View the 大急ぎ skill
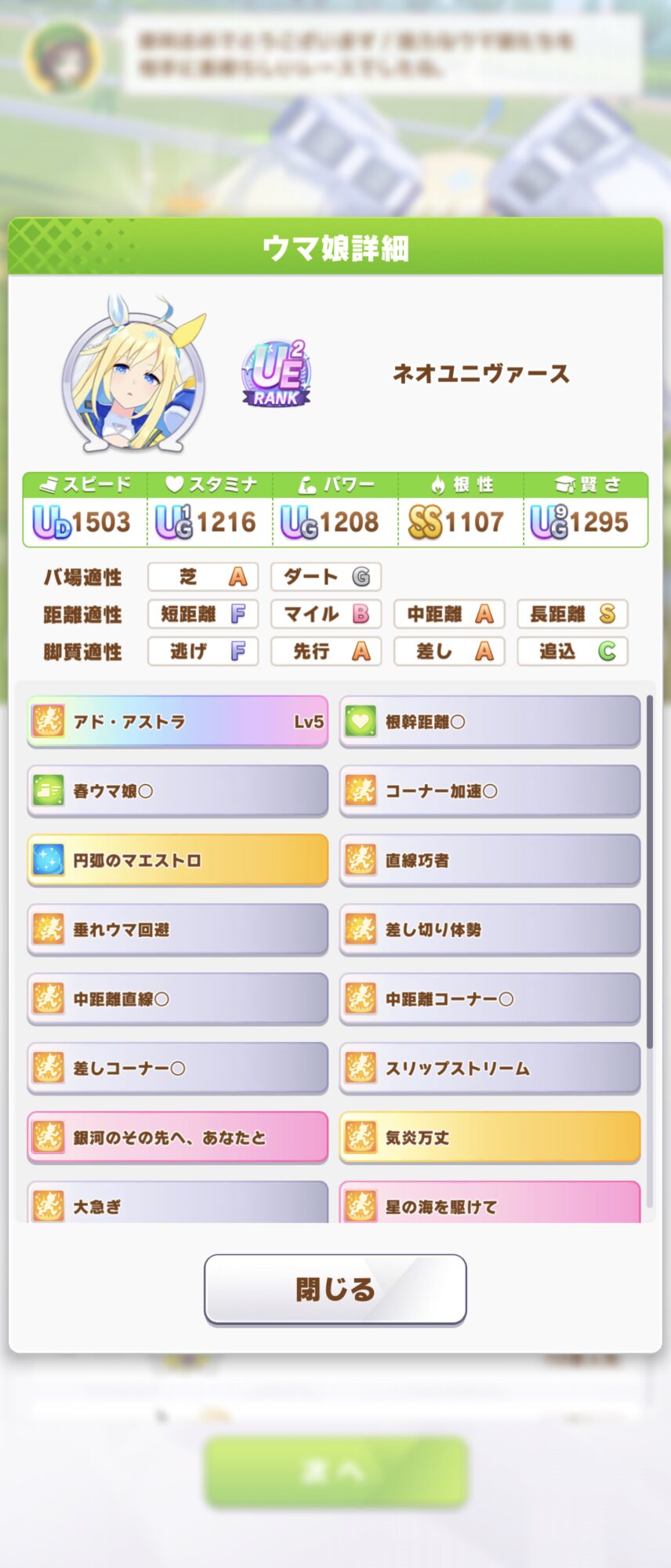Image resolution: width=671 pixels, height=1568 pixels. click(x=178, y=1202)
